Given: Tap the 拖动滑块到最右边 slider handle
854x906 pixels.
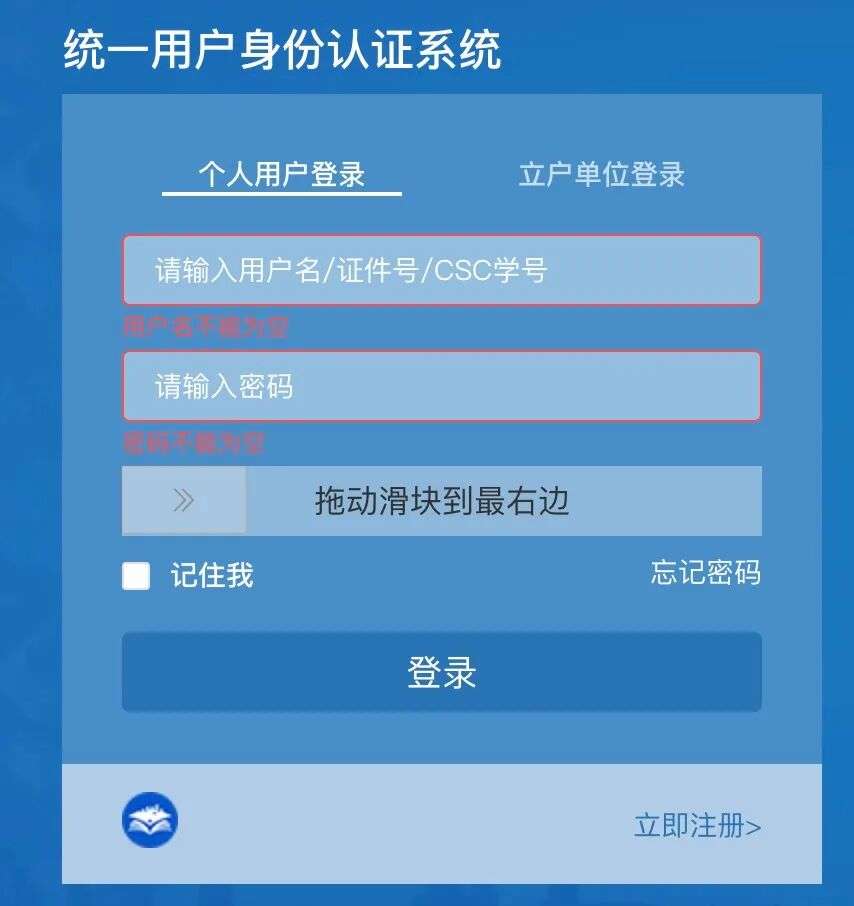Looking at the screenshot, I should click(x=184, y=501).
